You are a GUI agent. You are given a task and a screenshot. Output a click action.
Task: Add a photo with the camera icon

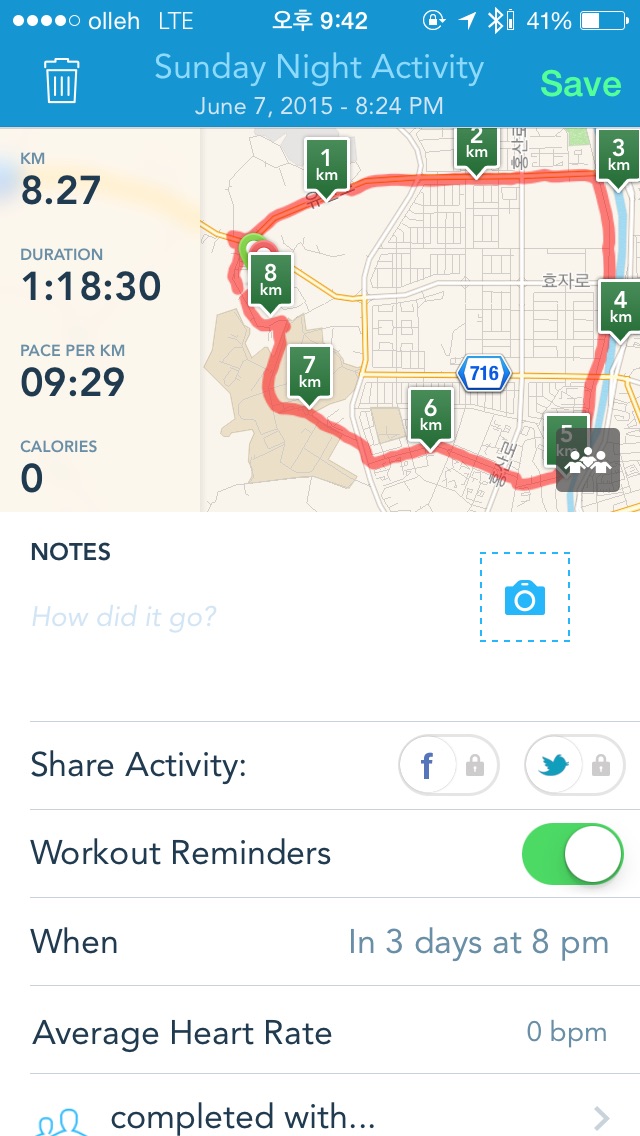click(x=525, y=597)
